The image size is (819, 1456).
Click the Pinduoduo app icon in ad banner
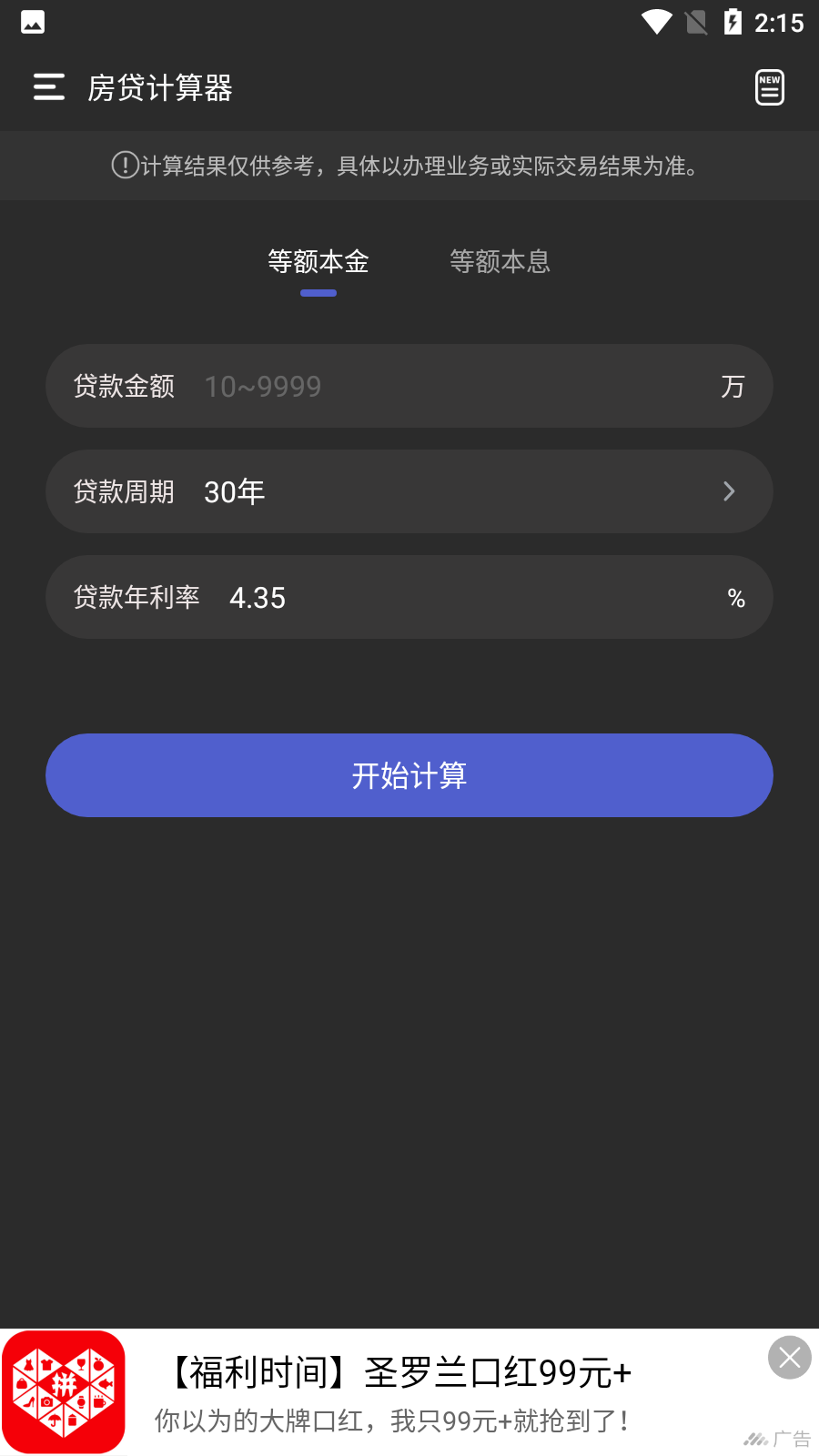pyautogui.click(x=64, y=1392)
